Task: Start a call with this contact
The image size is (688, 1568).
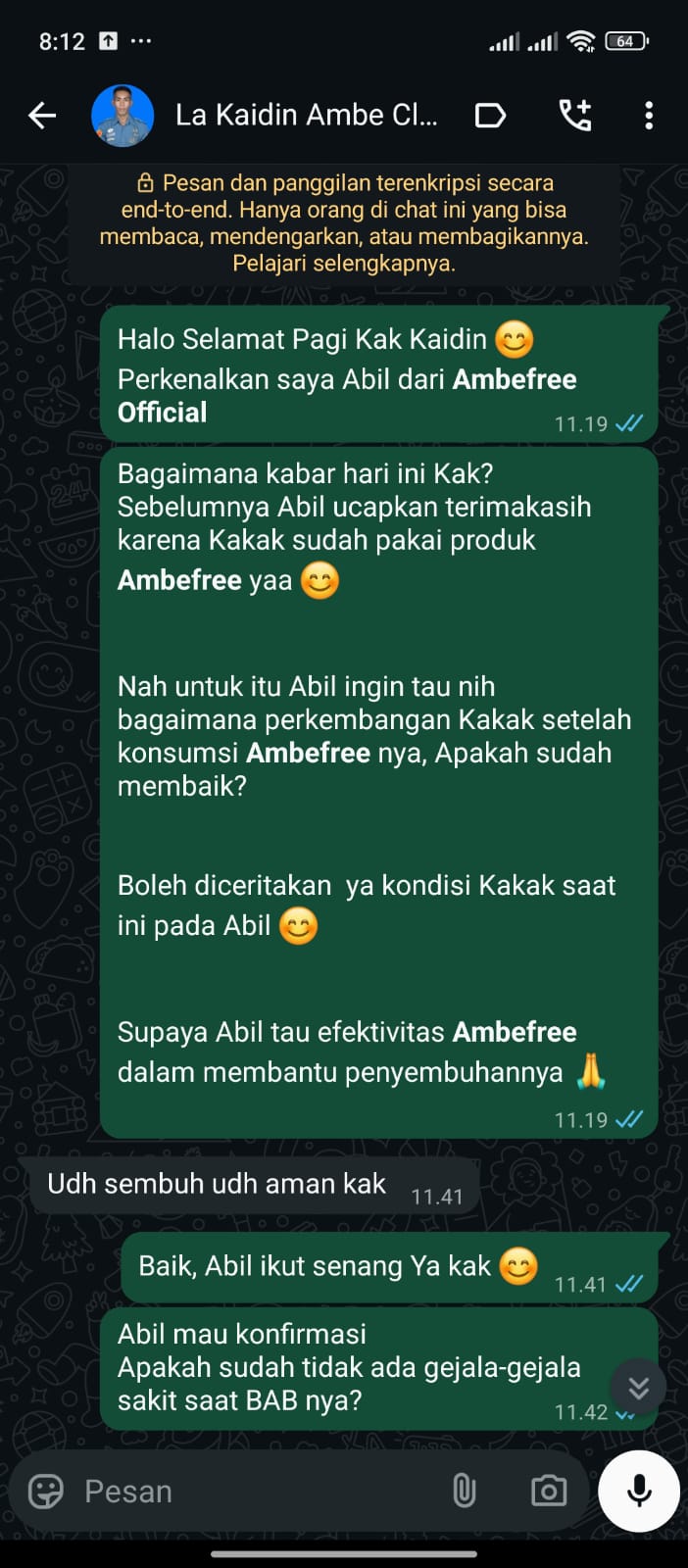Action: [575, 116]
